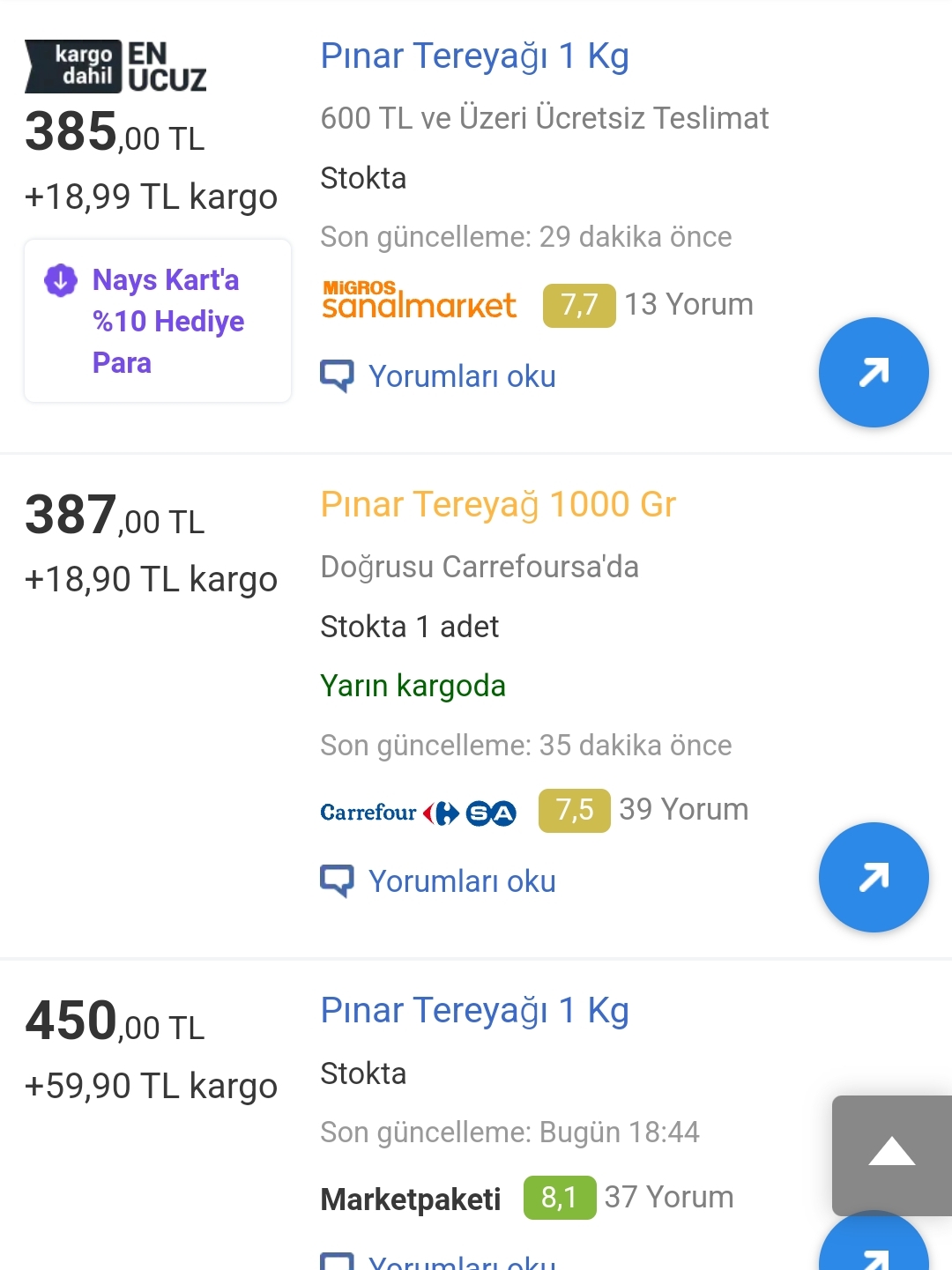Open Marketpaketi Pınar Tereyağı 1 Kg link

pos(474,1011)
